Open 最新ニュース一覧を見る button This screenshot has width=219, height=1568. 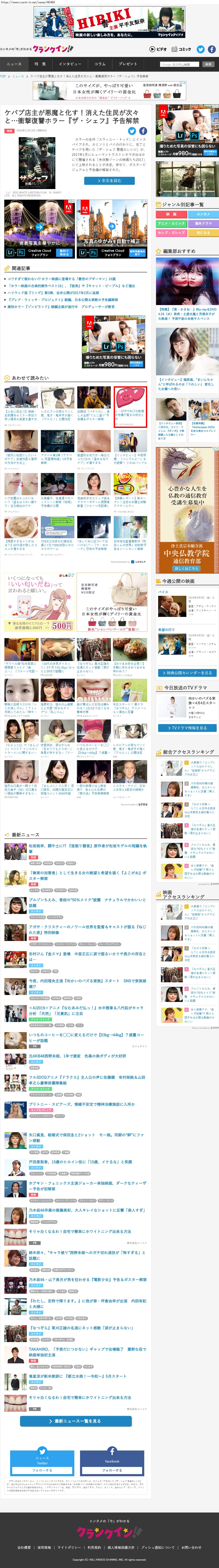pyautogui.click(x=76, y=1421)
